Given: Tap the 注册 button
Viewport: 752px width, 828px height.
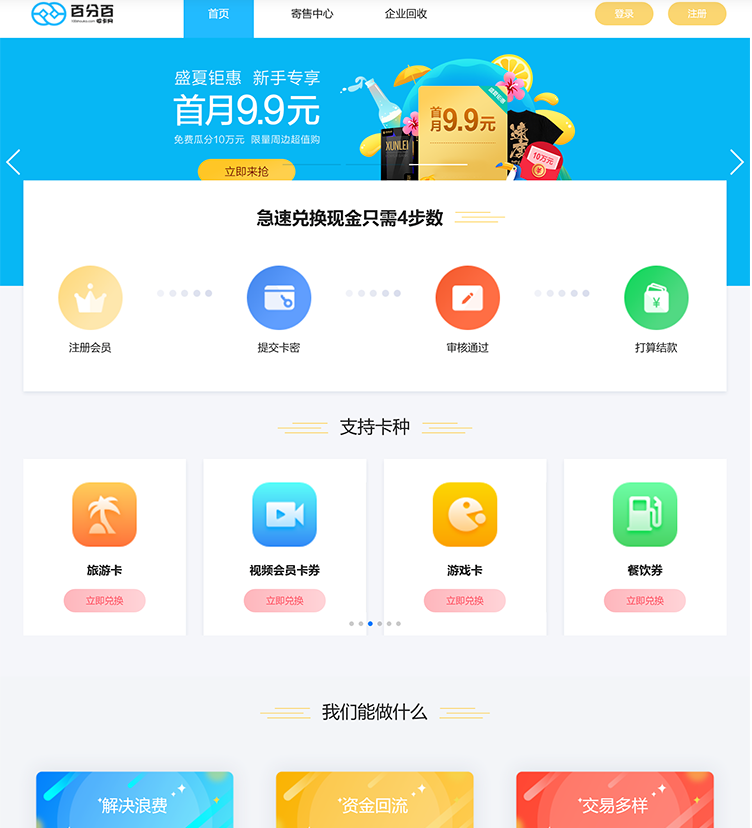Looking at the screenshot, I should (697, 14).
